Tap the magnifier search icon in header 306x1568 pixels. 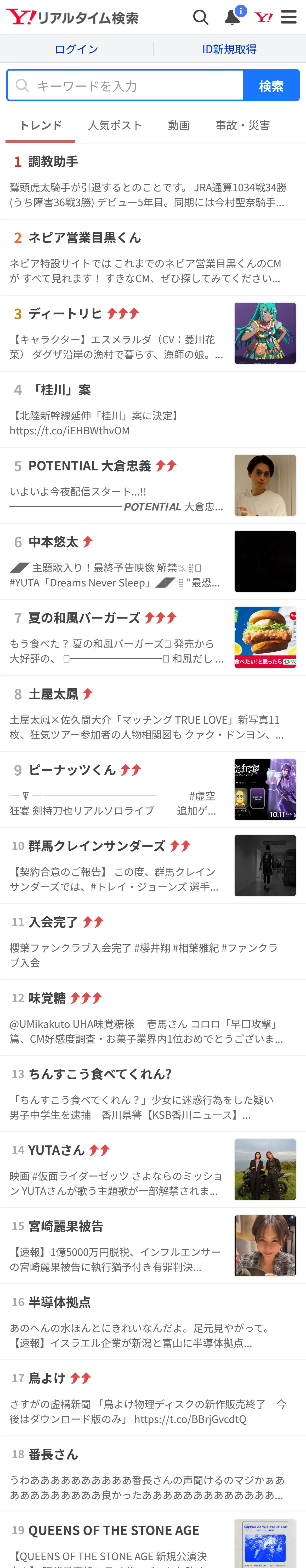pyautogui.click(x=201, y=17)
